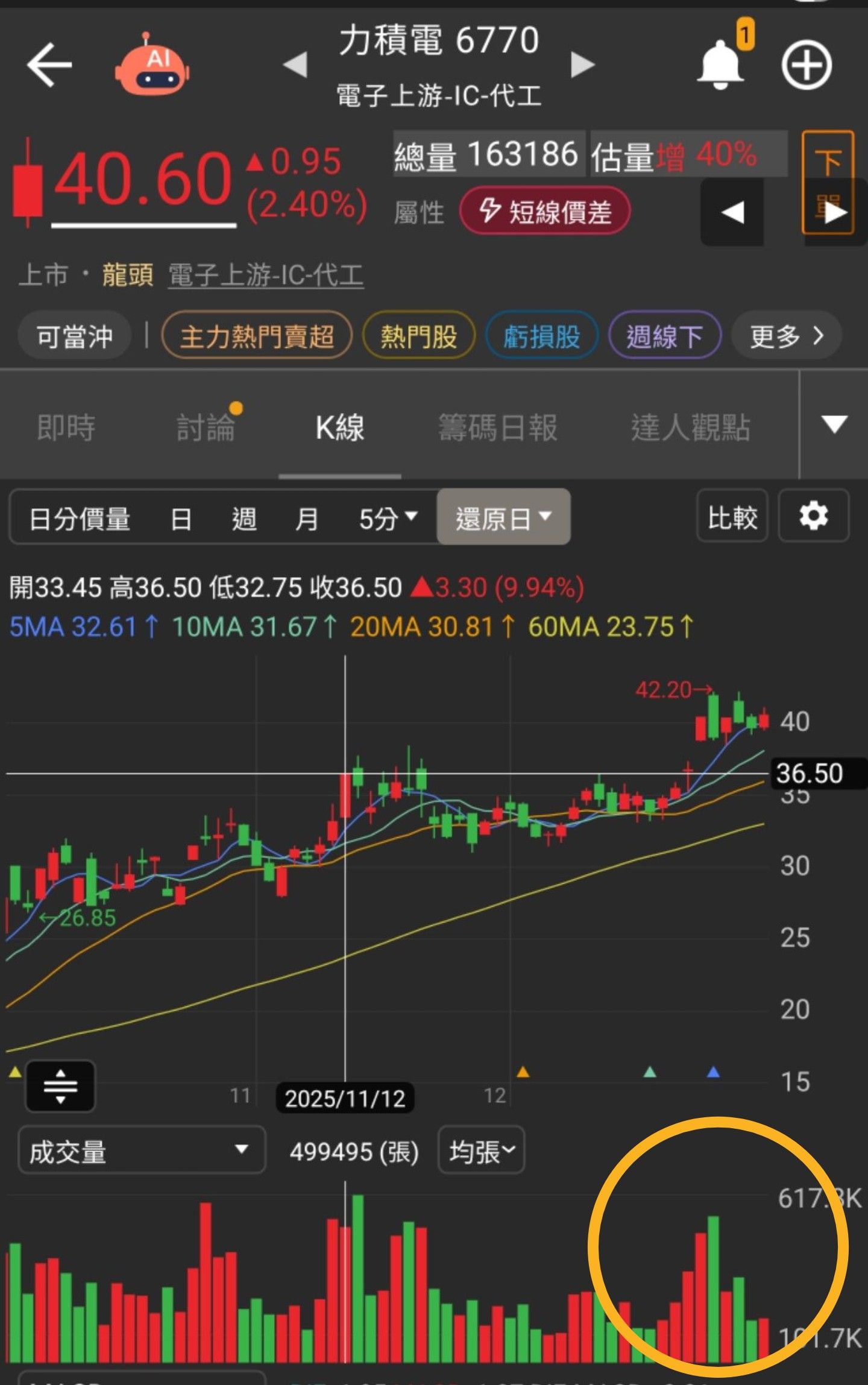Select the 週 chart period
868x1385 pixels.
(244, 519)
